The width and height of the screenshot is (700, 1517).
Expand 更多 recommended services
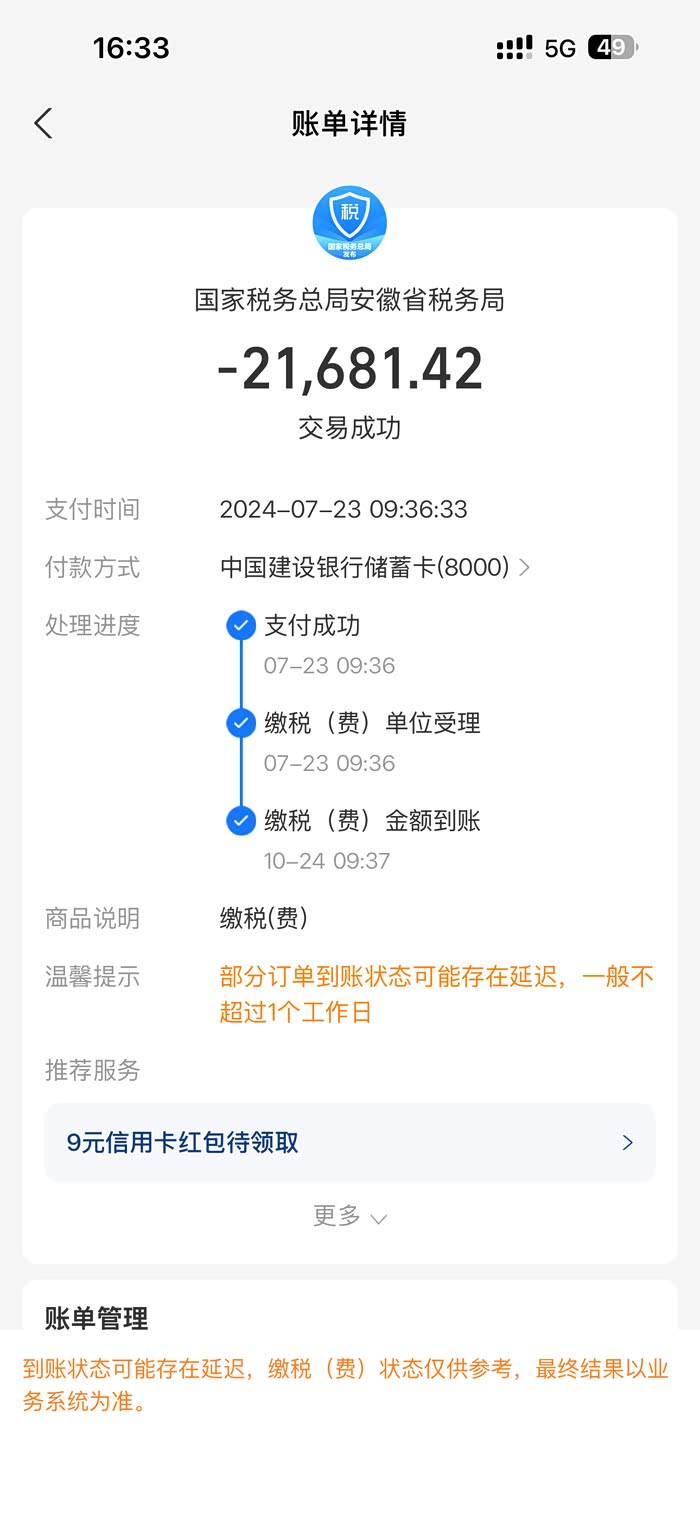[349, 1216]
